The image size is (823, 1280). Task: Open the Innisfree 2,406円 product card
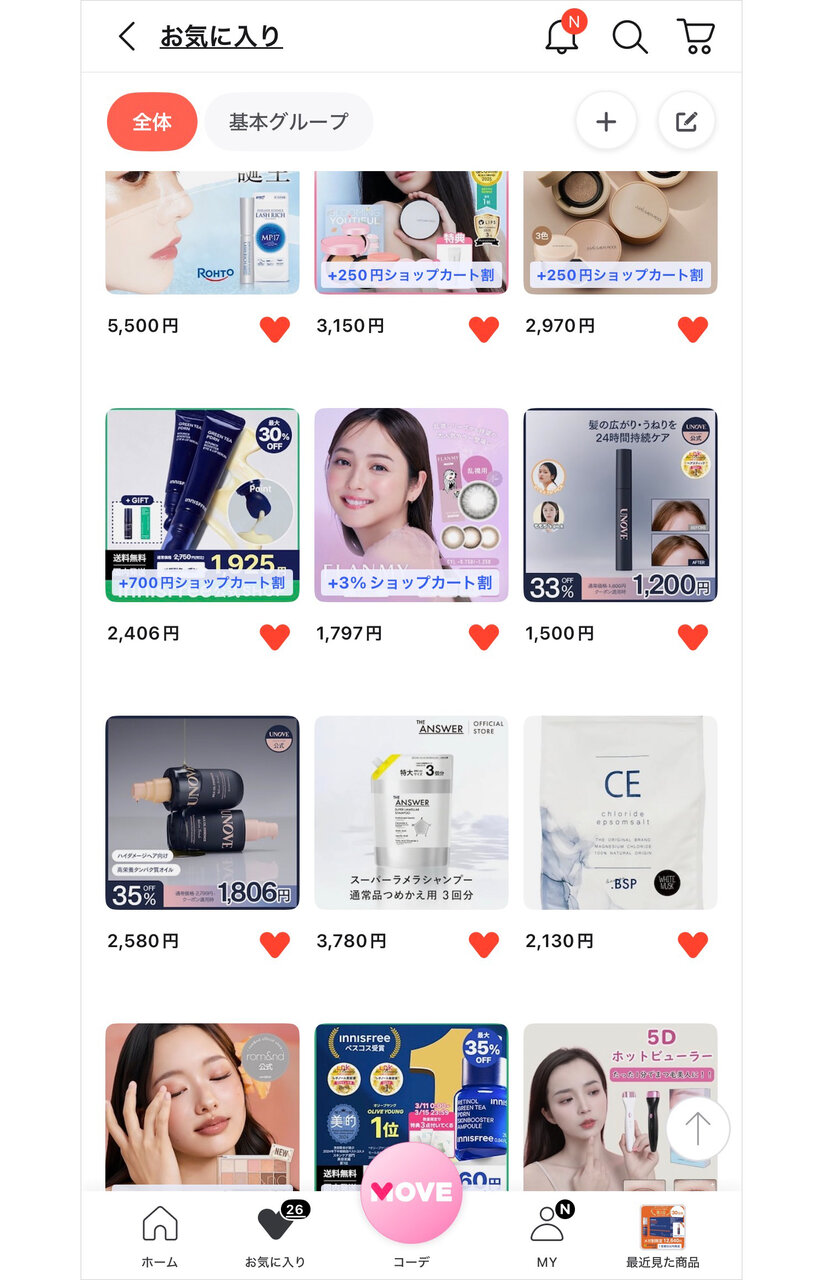coord(202,505)
